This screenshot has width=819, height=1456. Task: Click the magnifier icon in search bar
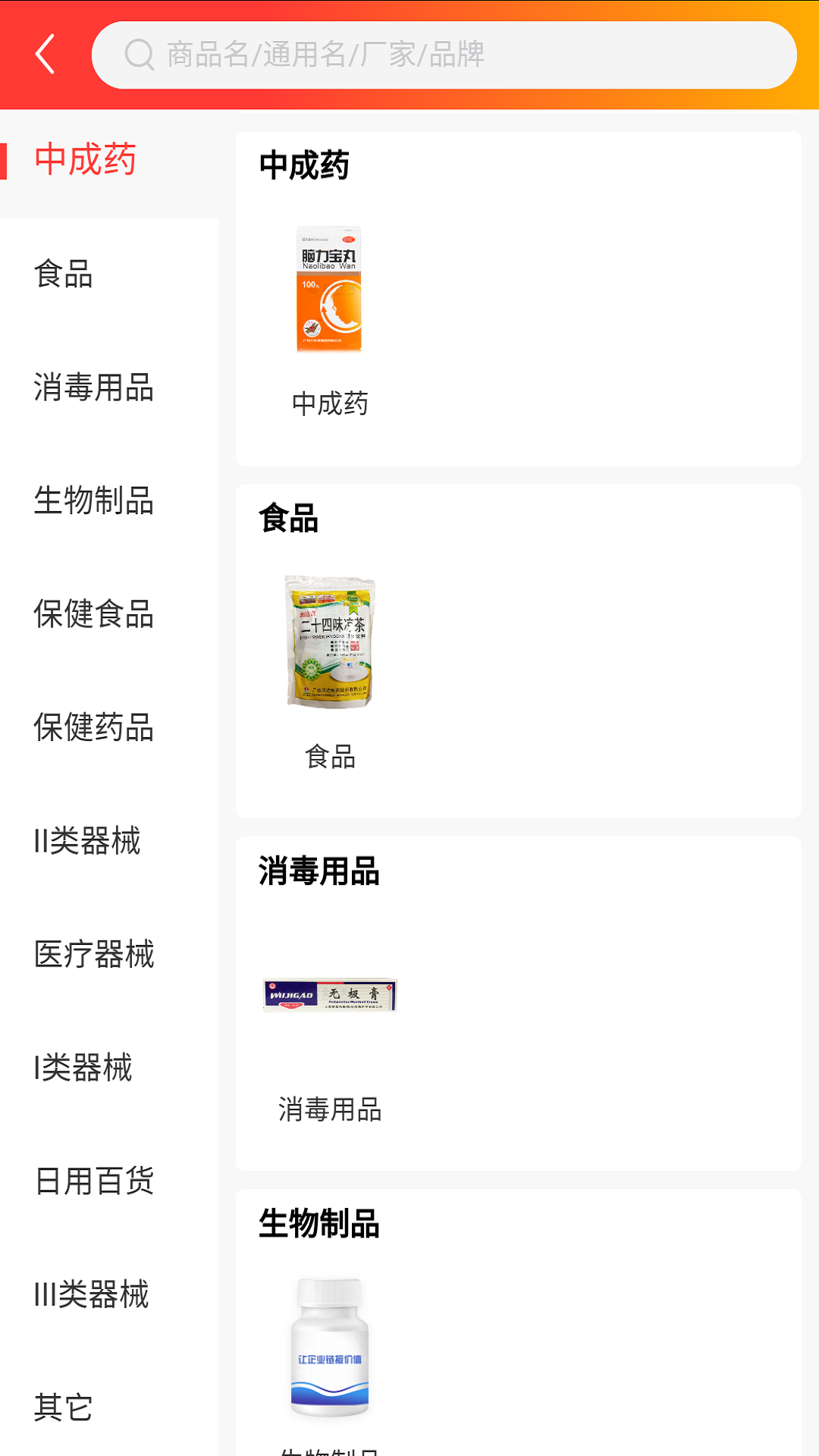click(x=140, y=54)
